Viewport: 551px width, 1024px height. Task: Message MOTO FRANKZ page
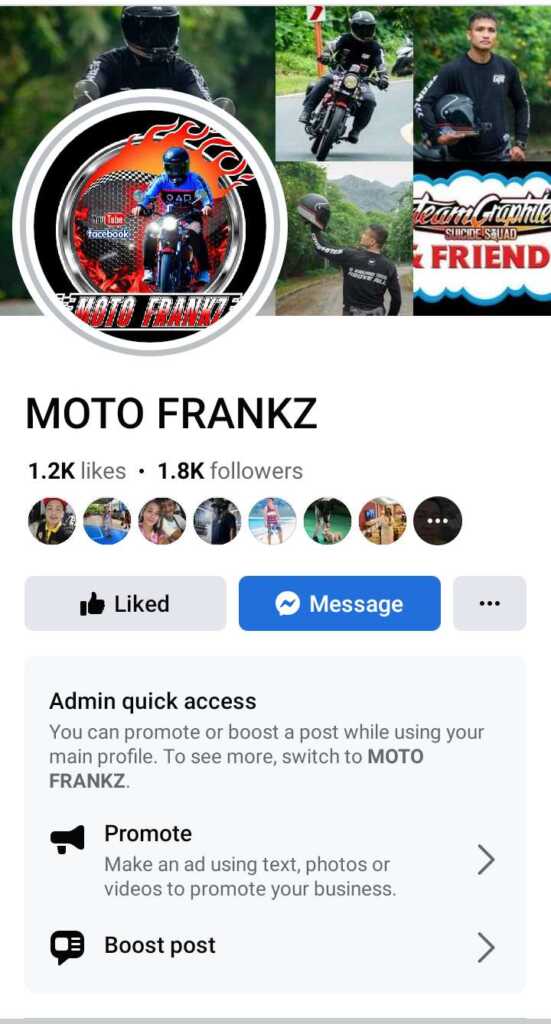339,603
